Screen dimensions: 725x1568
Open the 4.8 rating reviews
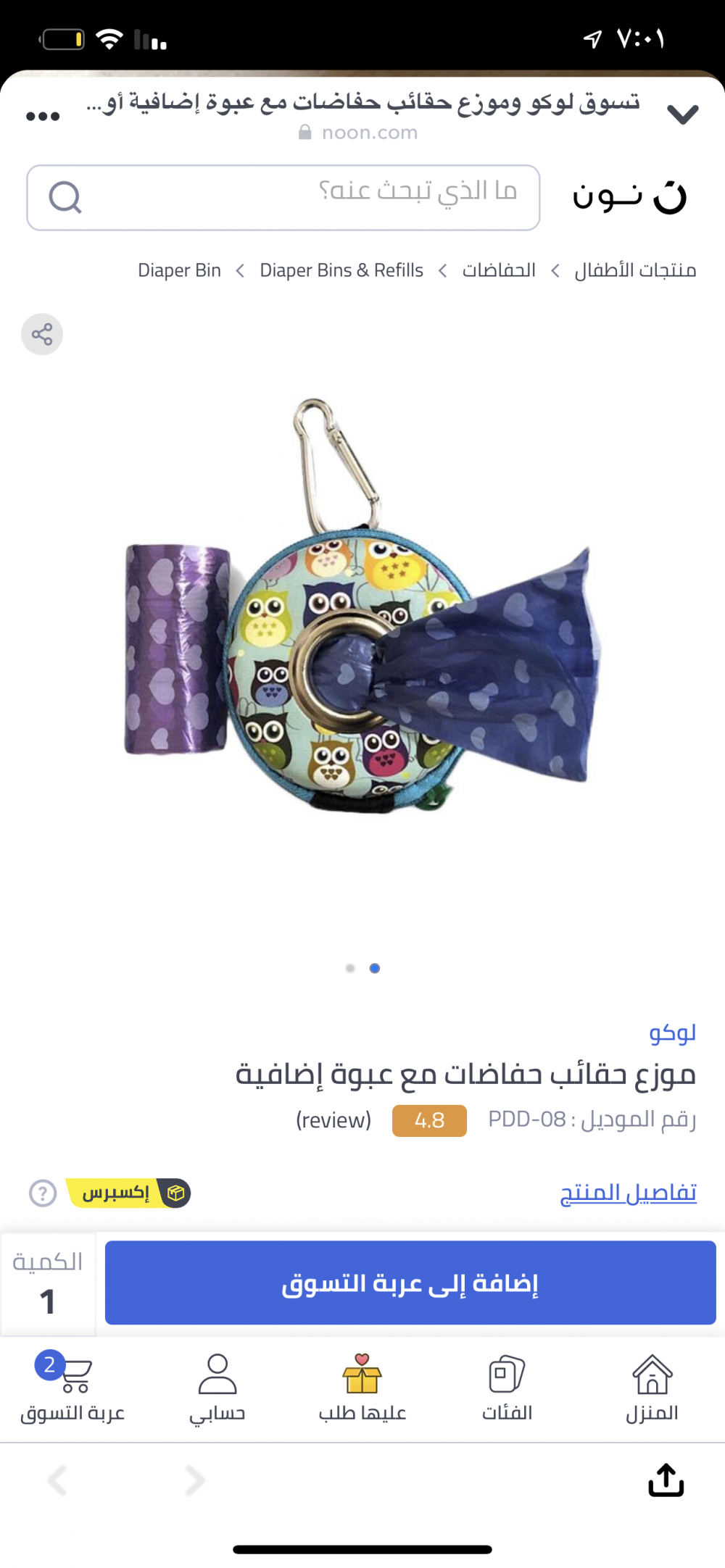coord(429,1120)
